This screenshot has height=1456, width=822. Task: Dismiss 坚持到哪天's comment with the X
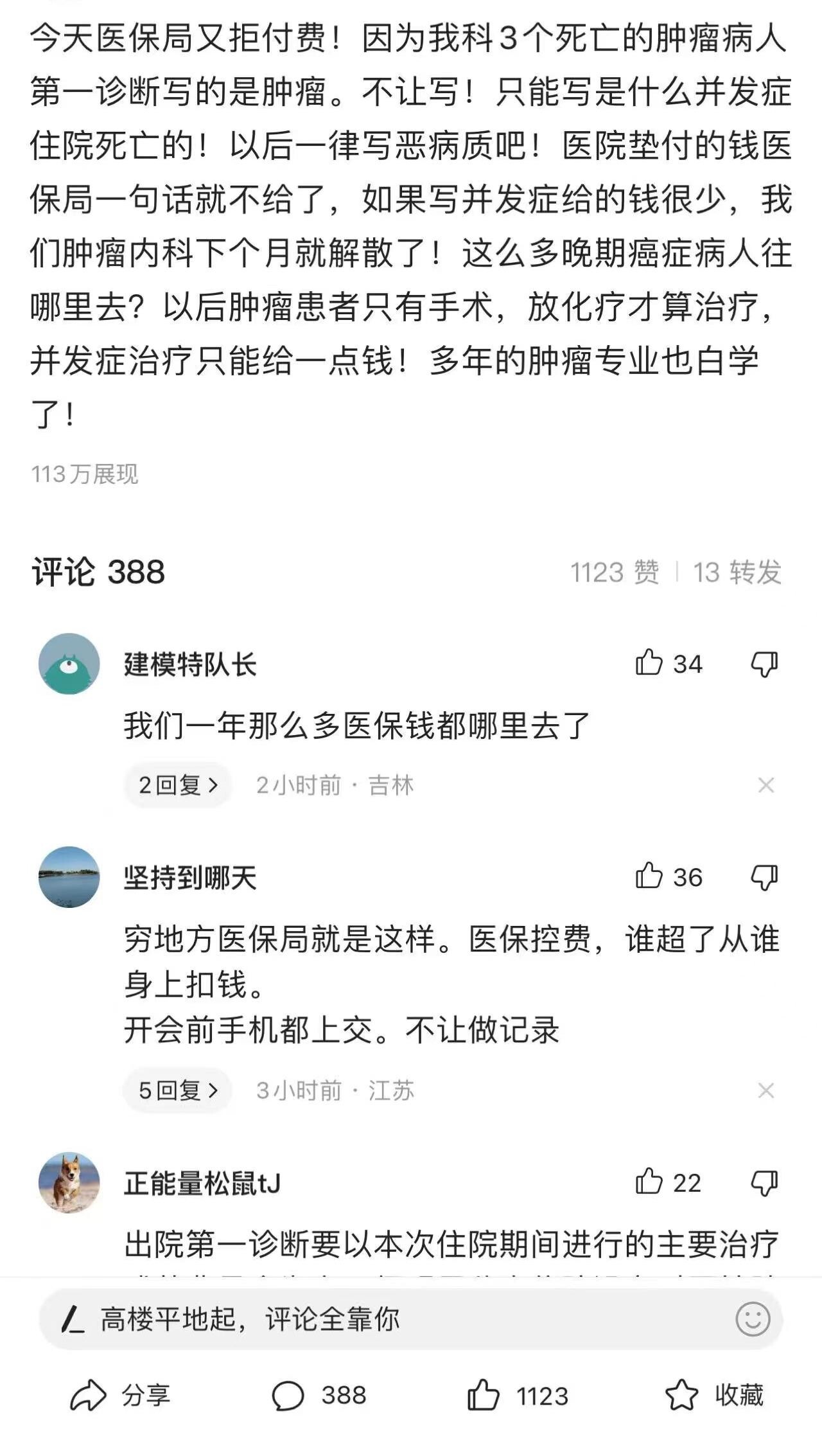[x=765, y=1090]
